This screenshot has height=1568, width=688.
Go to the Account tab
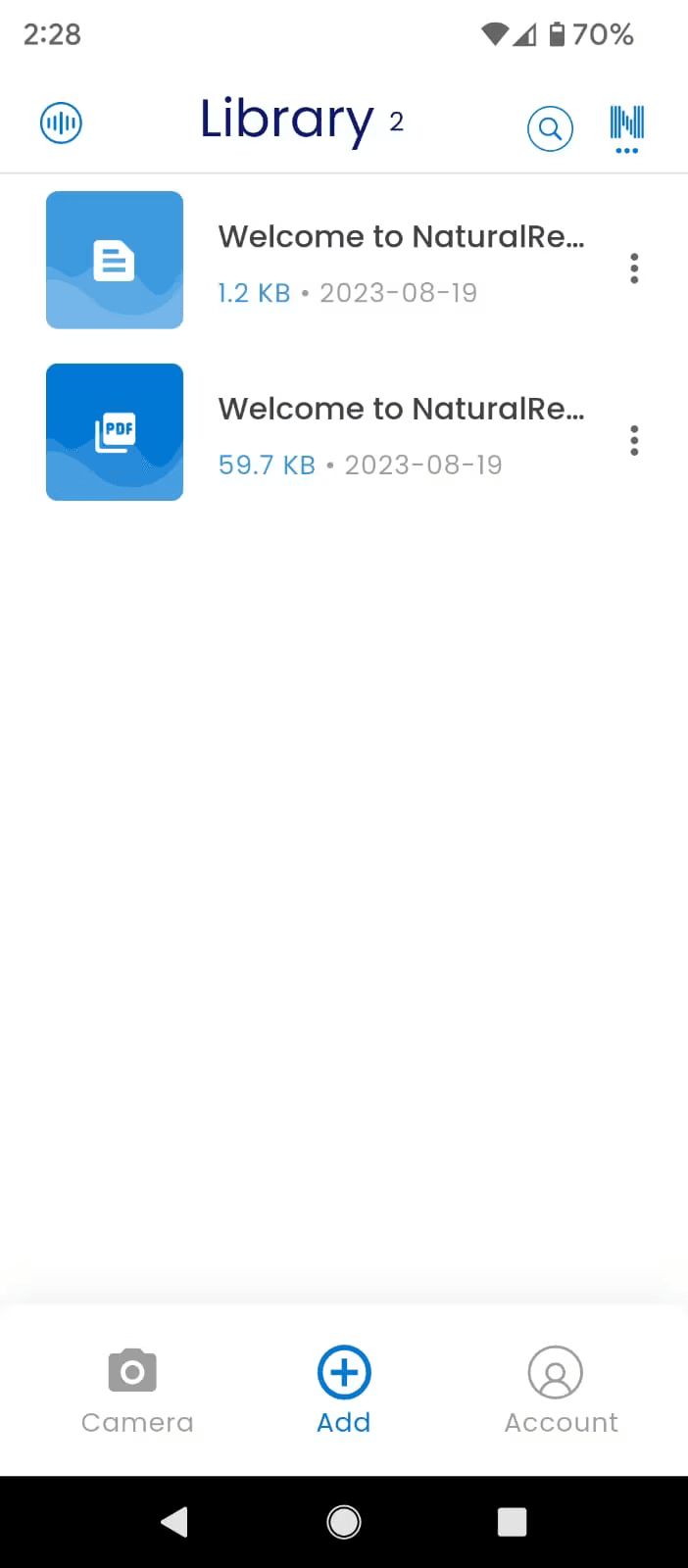pos(560,1391)
